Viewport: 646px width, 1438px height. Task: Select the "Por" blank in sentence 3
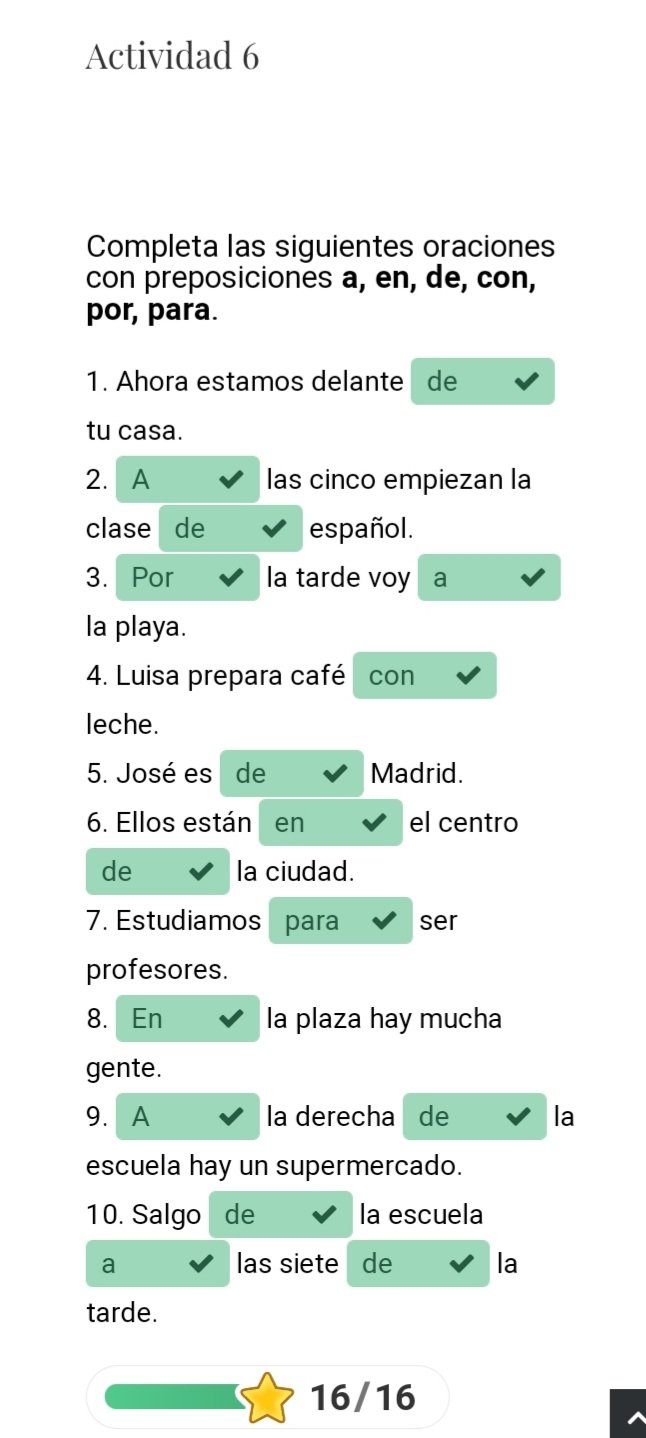(187, 578)
